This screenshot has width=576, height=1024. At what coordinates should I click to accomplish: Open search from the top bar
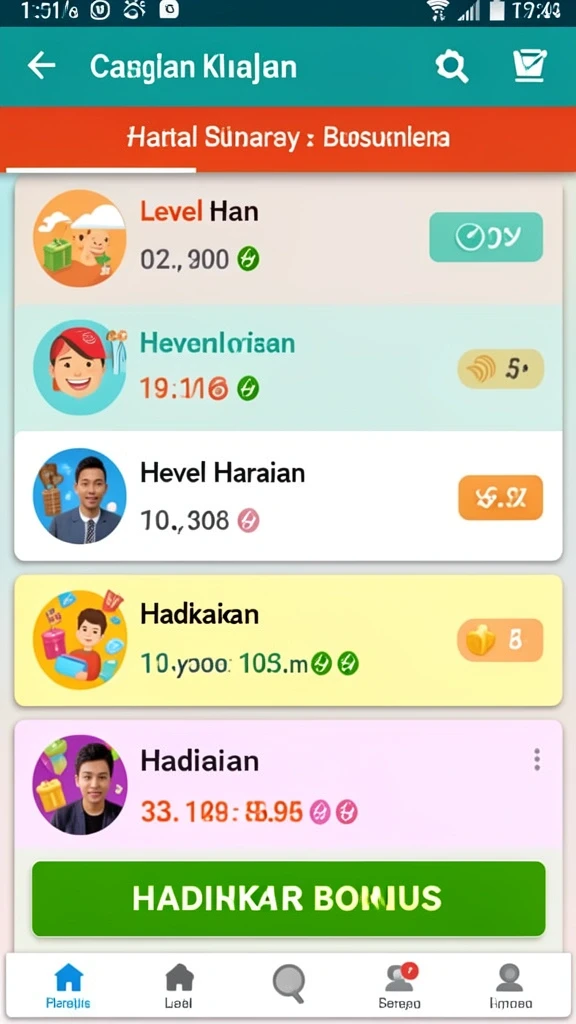pos(452,66)
